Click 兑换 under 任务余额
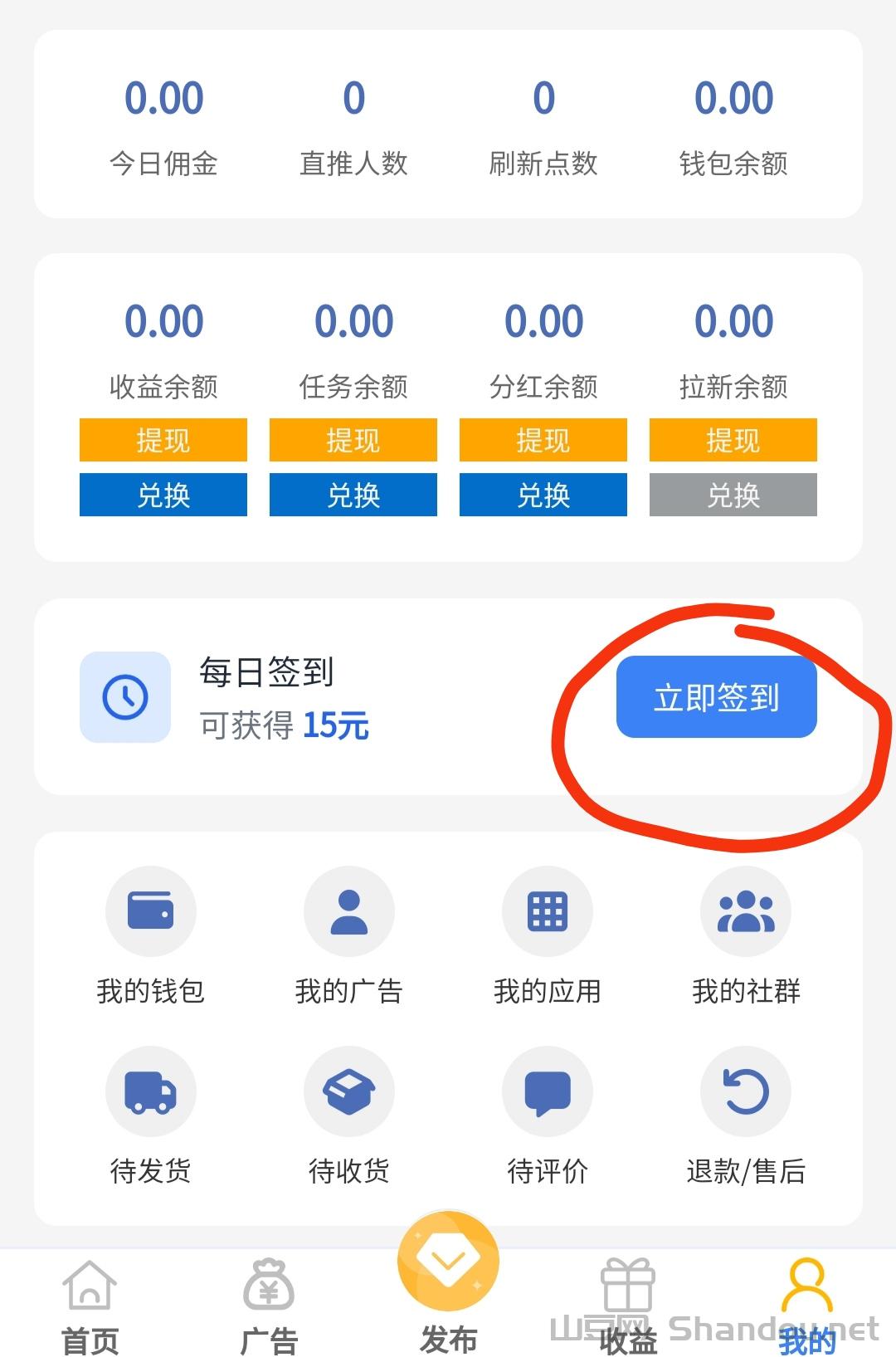 [353, 495]
